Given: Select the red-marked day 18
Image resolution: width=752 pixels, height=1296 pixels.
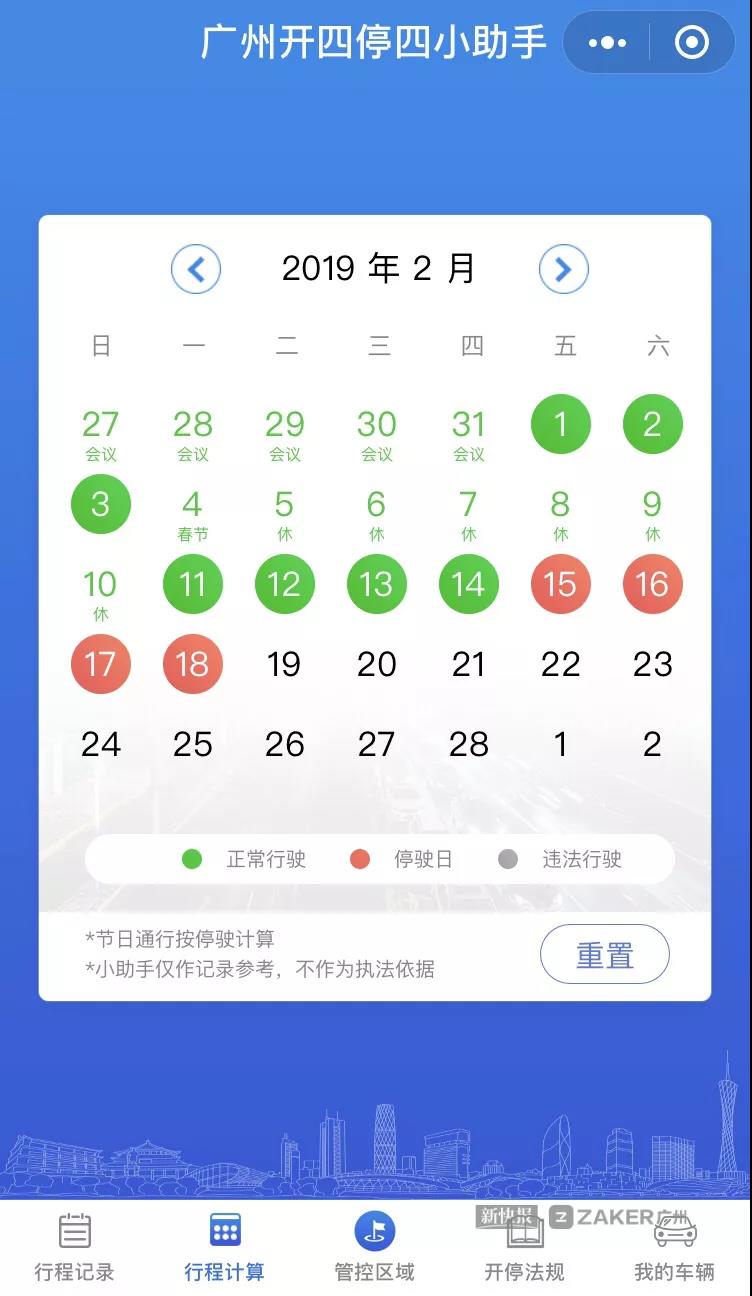Looking at the screenshot, I should click(193, 664).
